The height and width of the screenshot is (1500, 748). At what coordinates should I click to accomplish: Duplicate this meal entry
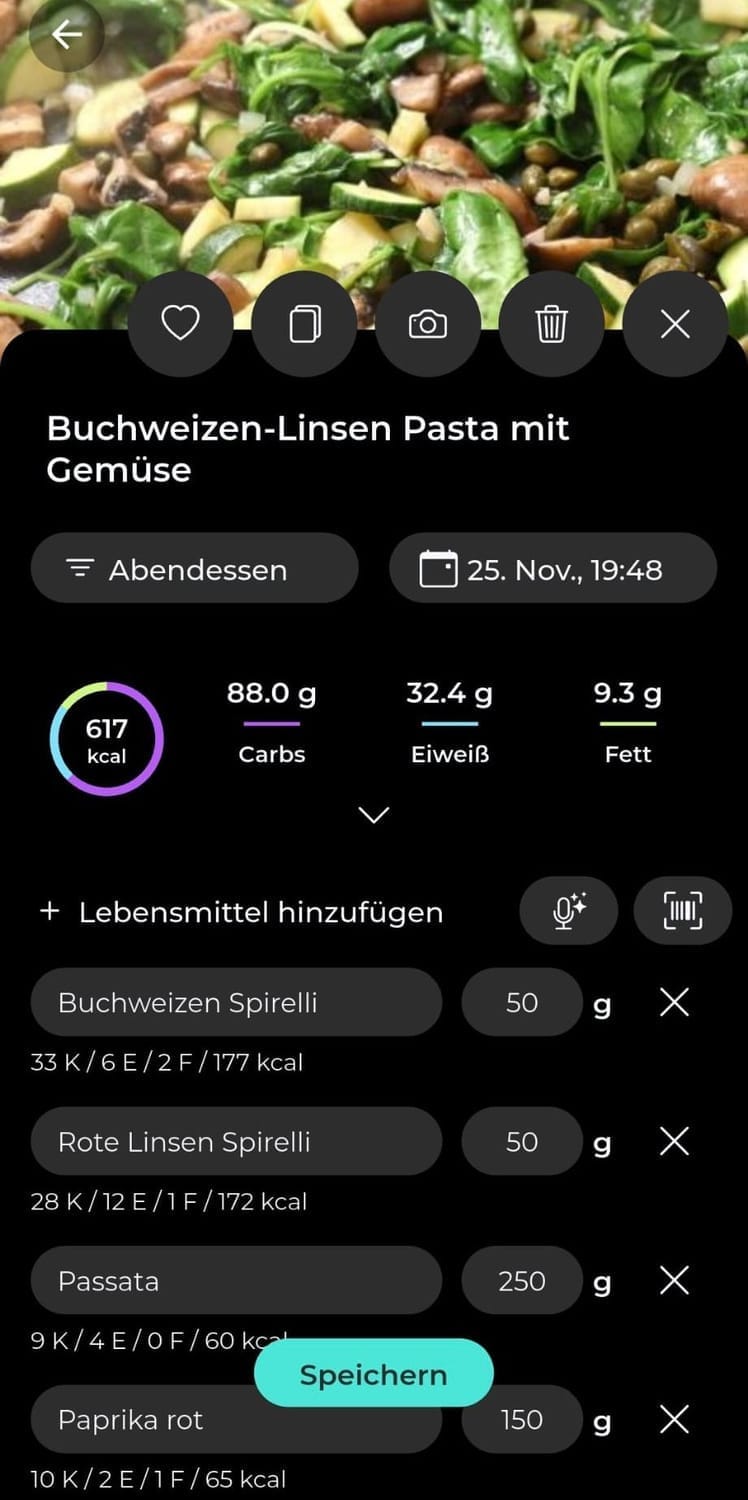304,324
